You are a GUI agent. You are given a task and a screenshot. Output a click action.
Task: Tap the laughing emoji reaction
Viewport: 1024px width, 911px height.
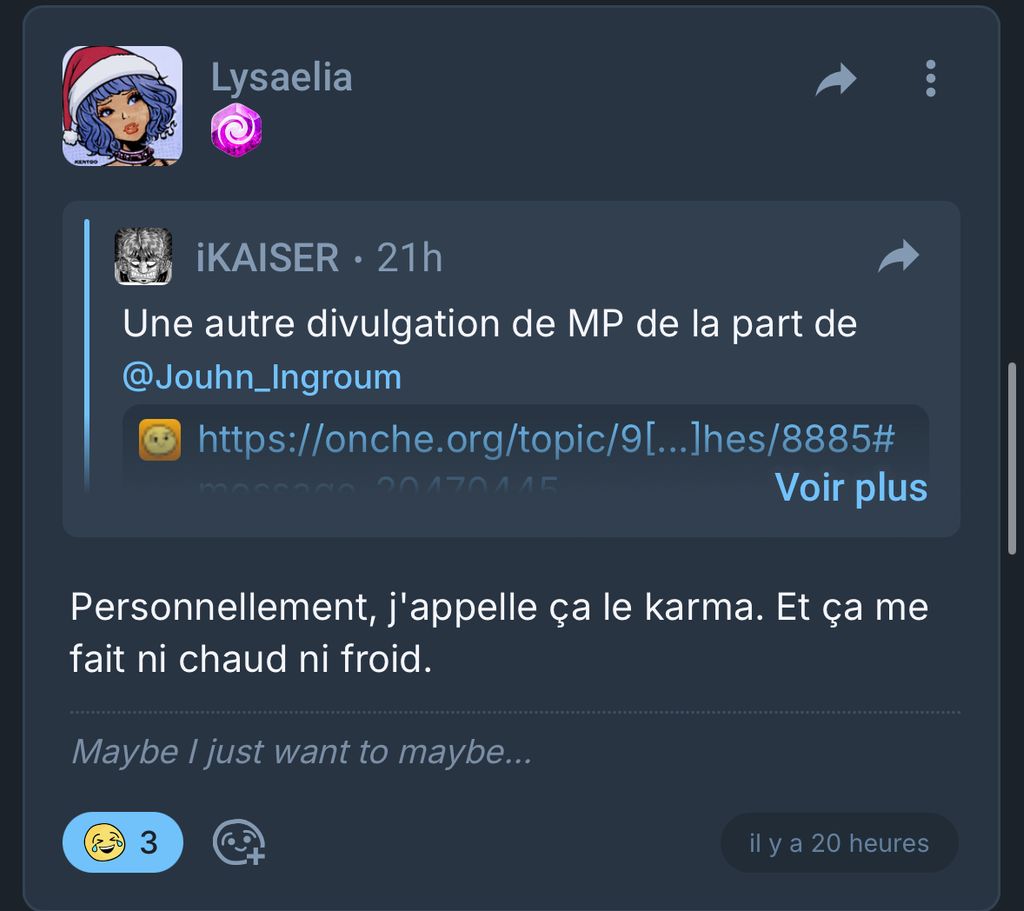pyautogui.click(x=122, y=843)
